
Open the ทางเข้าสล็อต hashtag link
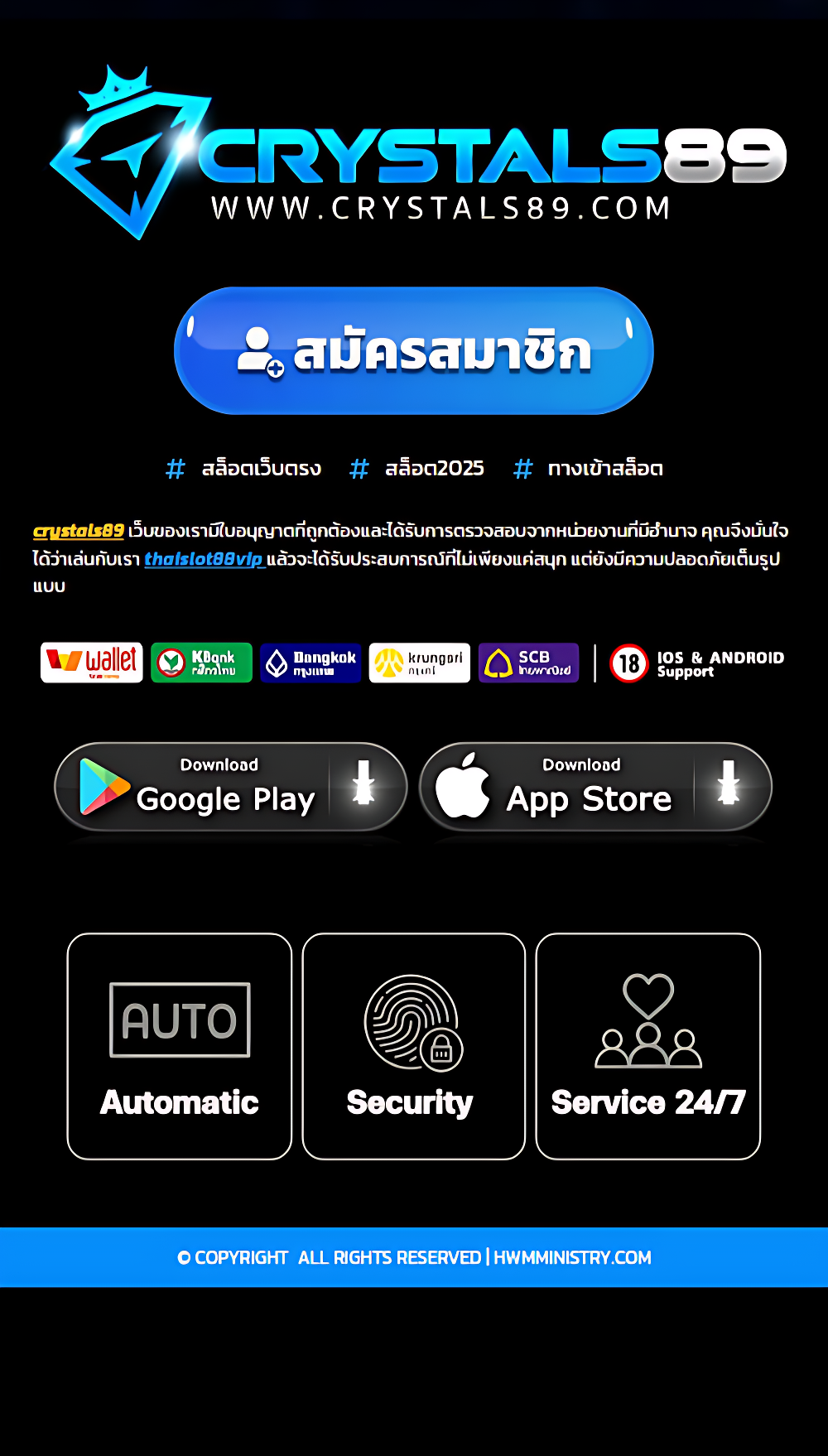604,469
